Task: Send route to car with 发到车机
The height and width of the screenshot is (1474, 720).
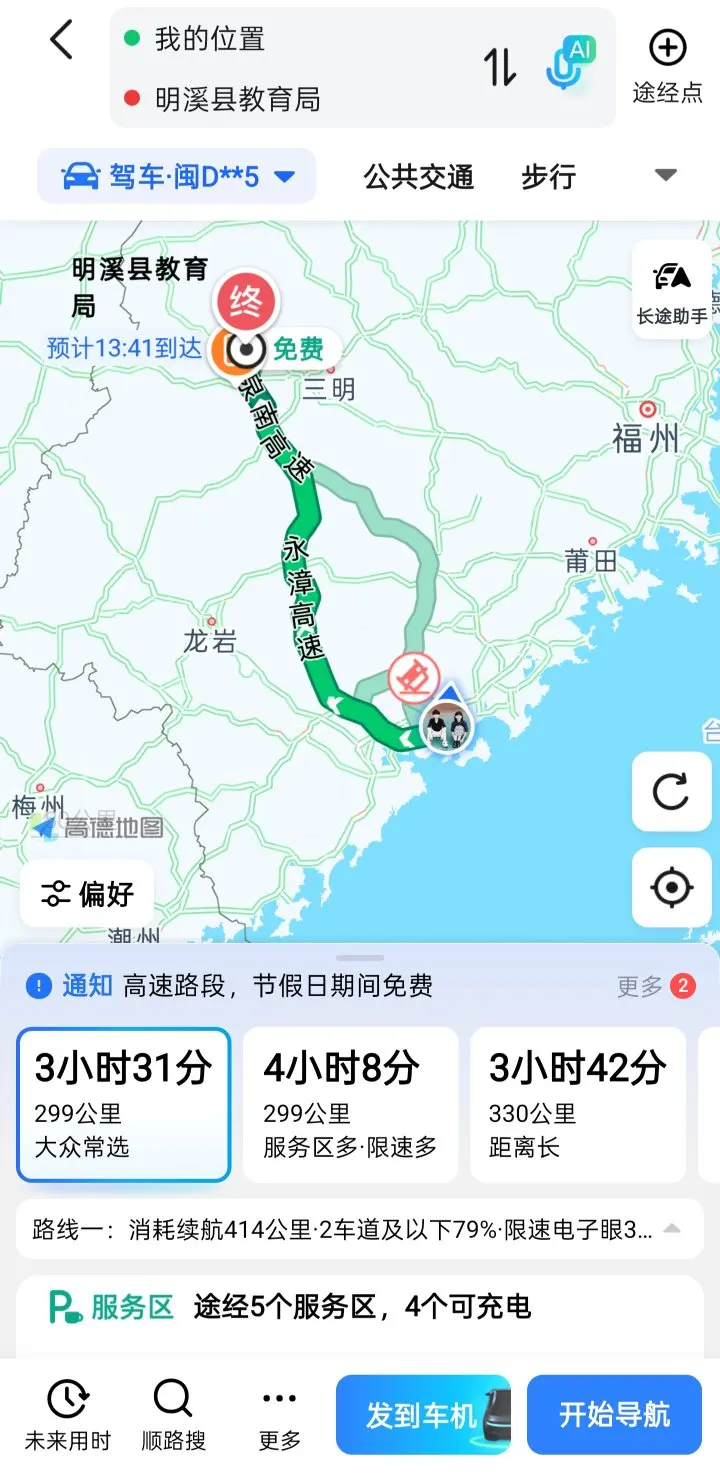Action: point(423,1415)
